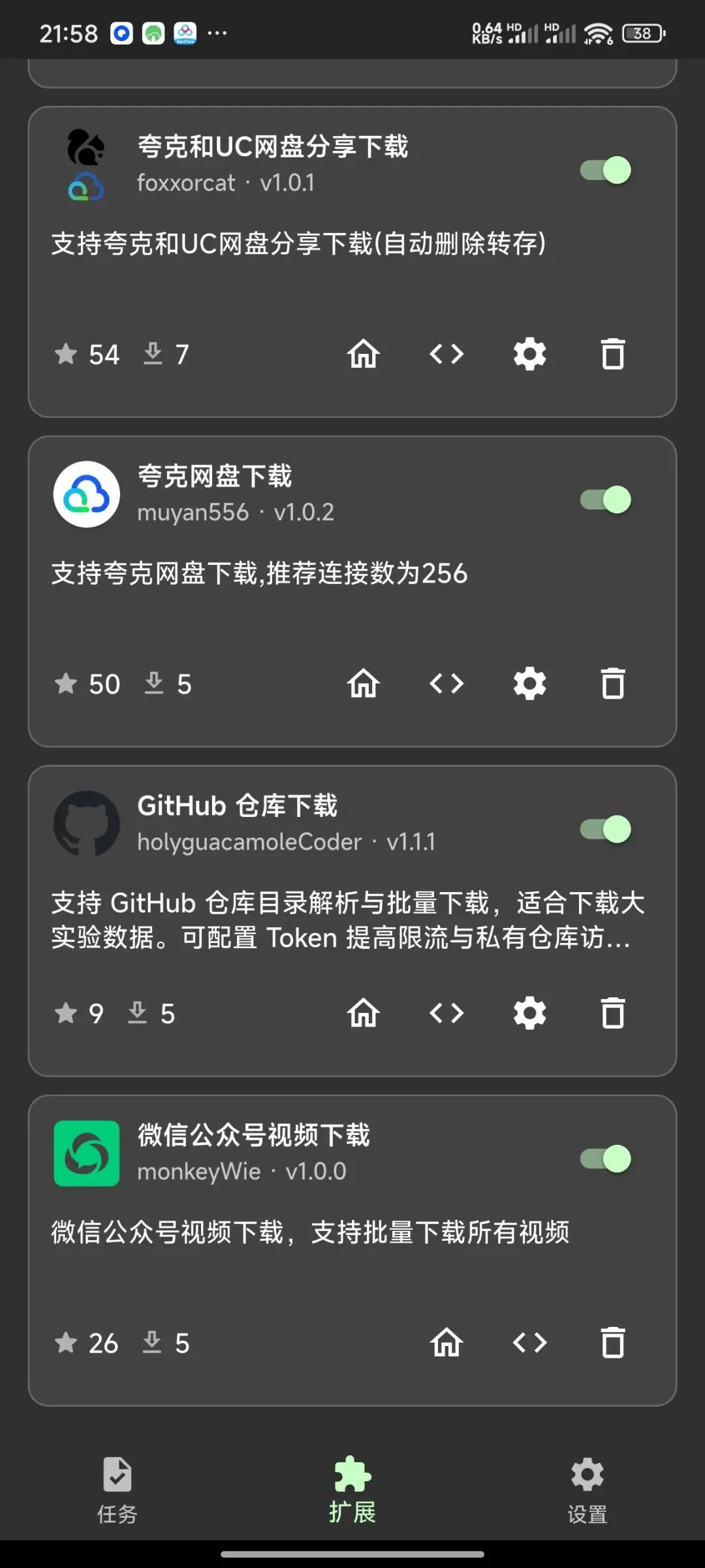View code of the 夸克网盘下载 extension

pos(446,684)
